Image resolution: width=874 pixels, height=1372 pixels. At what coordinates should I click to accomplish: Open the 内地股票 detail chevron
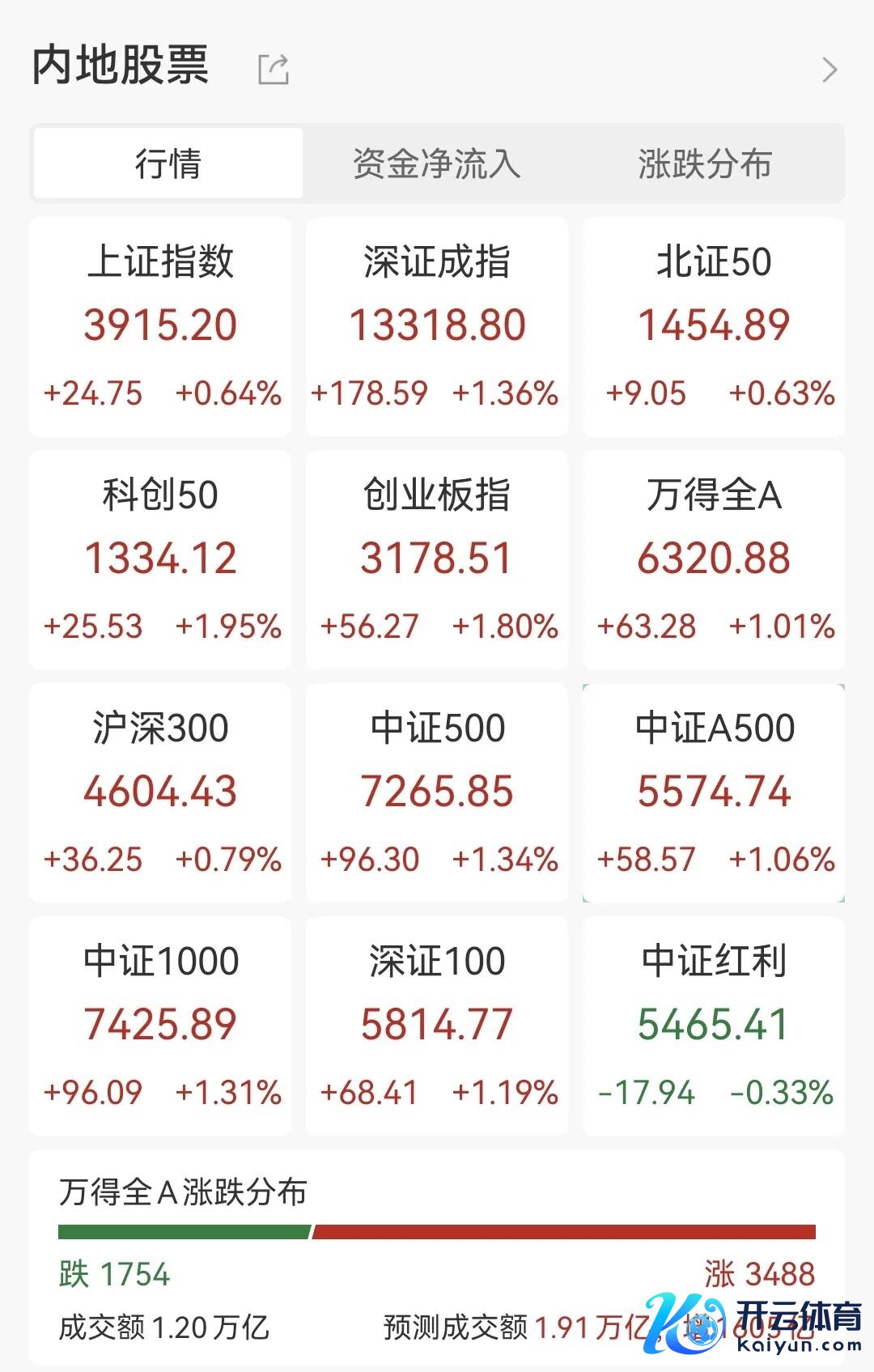pos(829,70)
